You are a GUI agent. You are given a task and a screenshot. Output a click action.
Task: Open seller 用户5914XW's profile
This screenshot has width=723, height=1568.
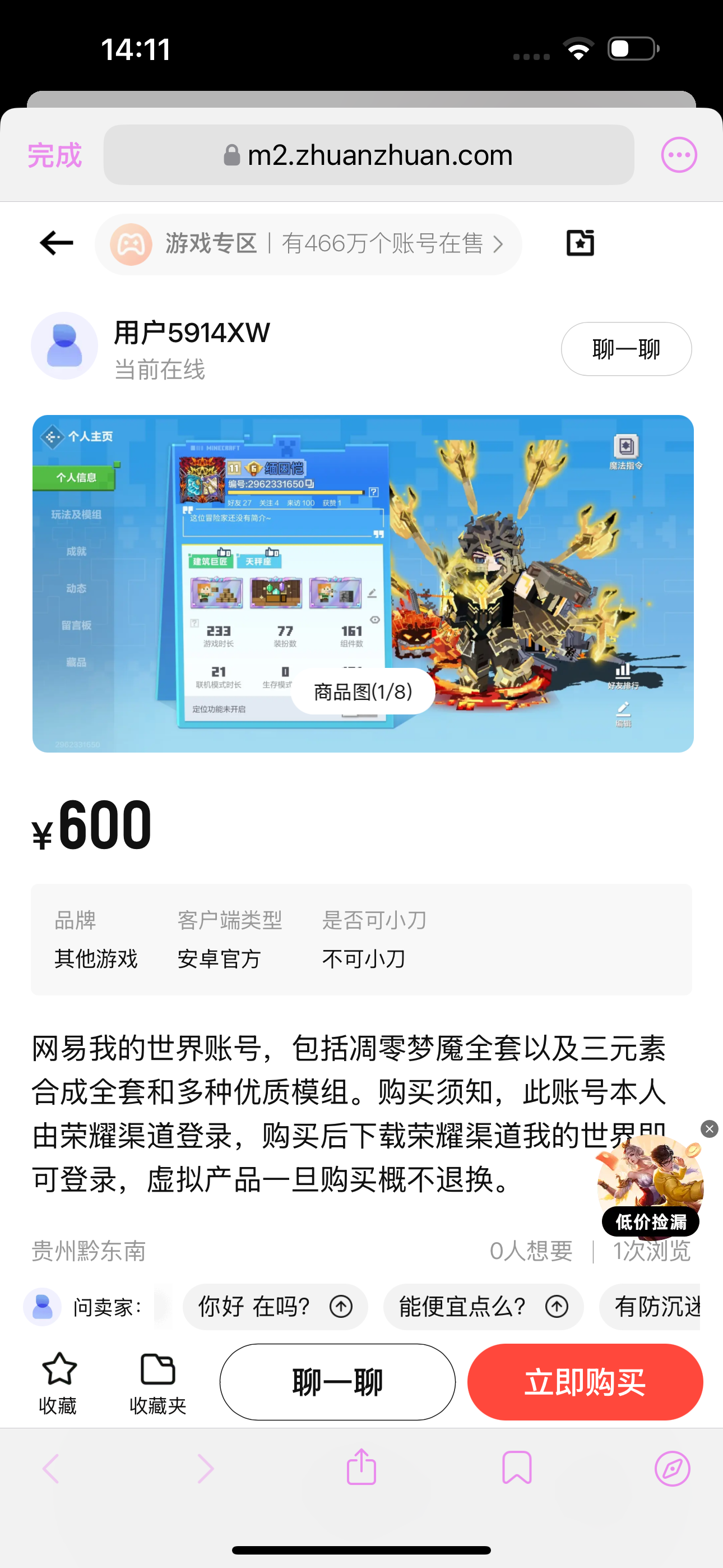151,347
